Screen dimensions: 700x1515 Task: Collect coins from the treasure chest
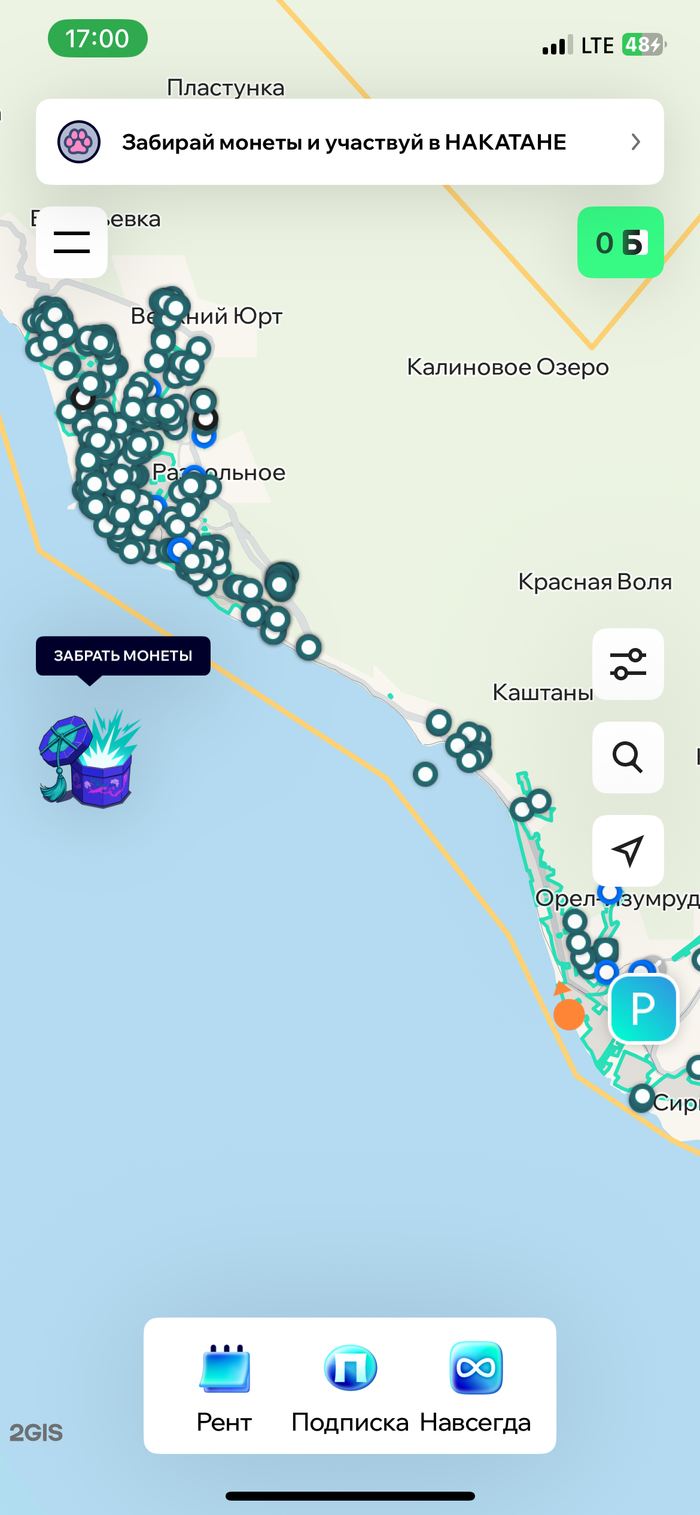coord(90,762)
